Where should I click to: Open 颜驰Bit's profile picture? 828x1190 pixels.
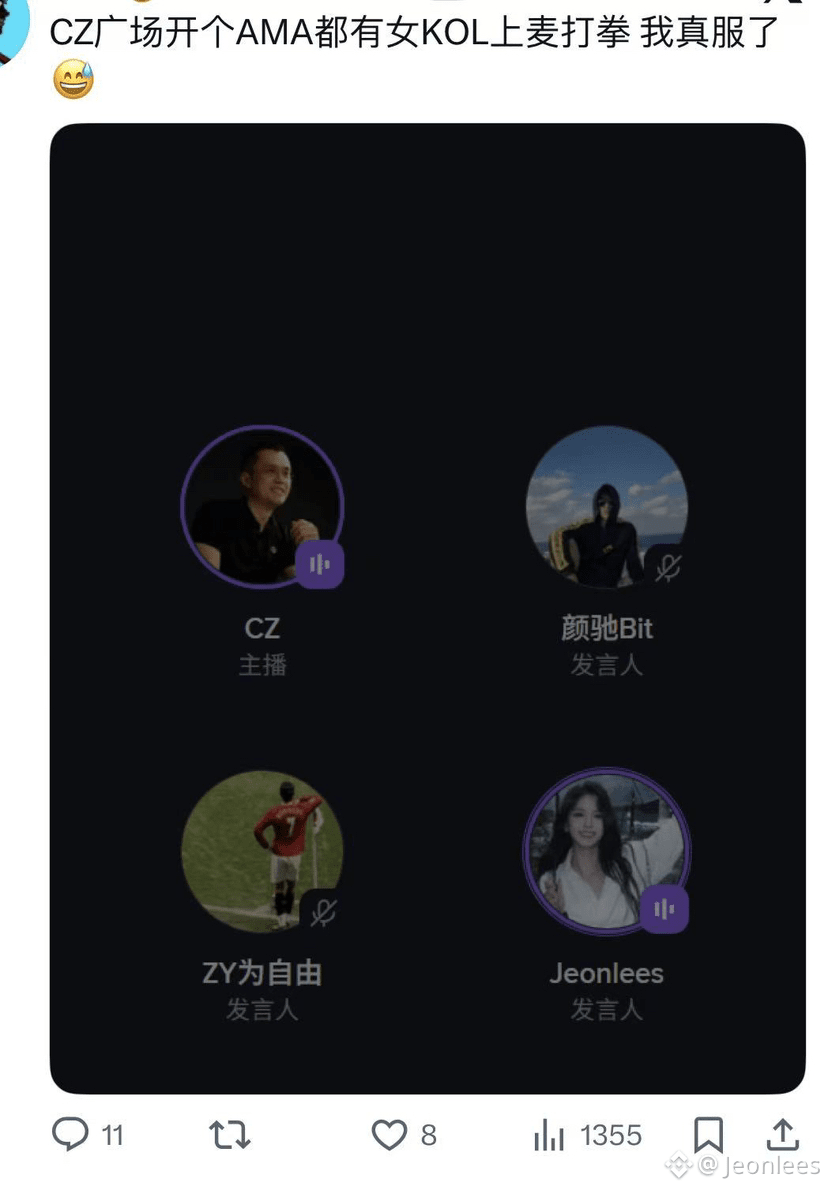[x=608, y=505]
